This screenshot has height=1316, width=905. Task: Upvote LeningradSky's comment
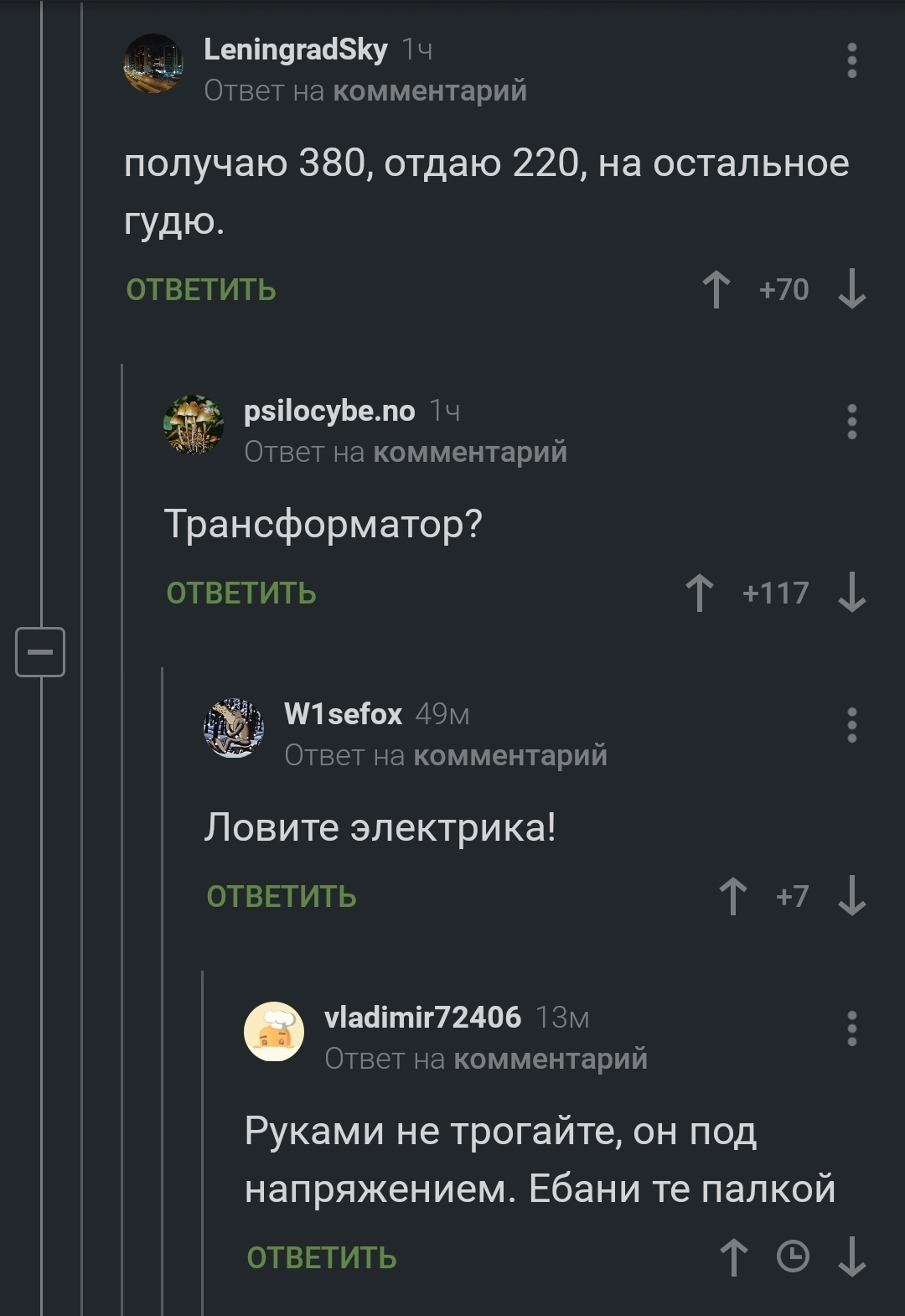[716, 290]
